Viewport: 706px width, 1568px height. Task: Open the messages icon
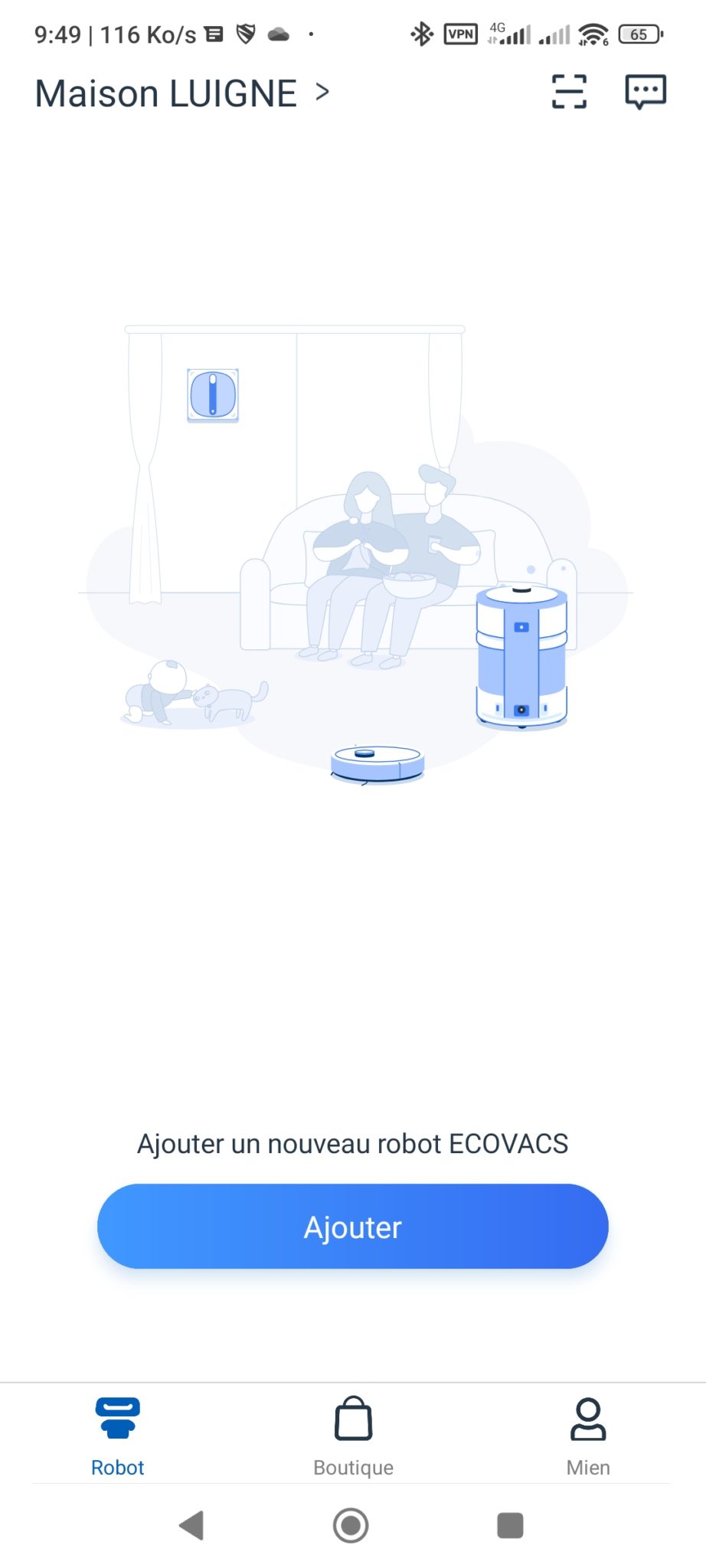pos(646,92)
